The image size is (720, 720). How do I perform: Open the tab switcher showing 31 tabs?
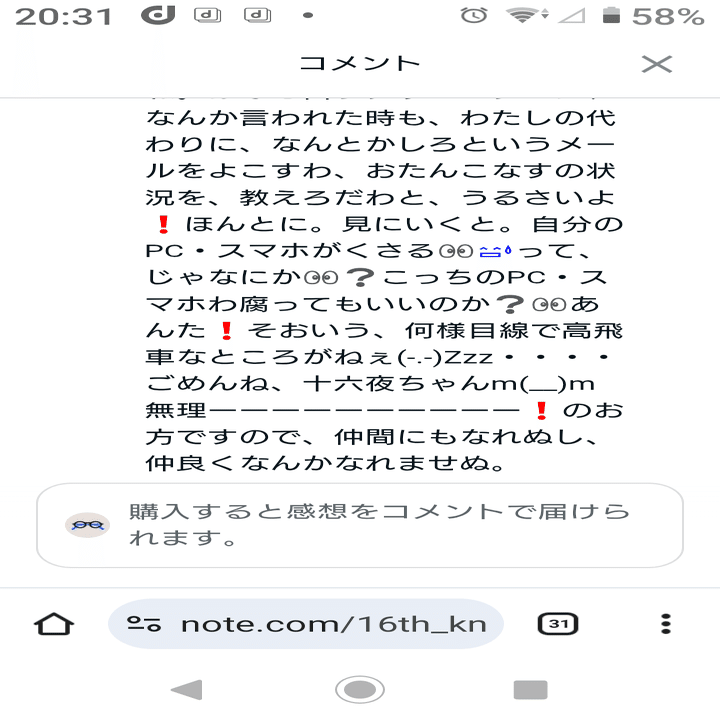pos(558,625)
